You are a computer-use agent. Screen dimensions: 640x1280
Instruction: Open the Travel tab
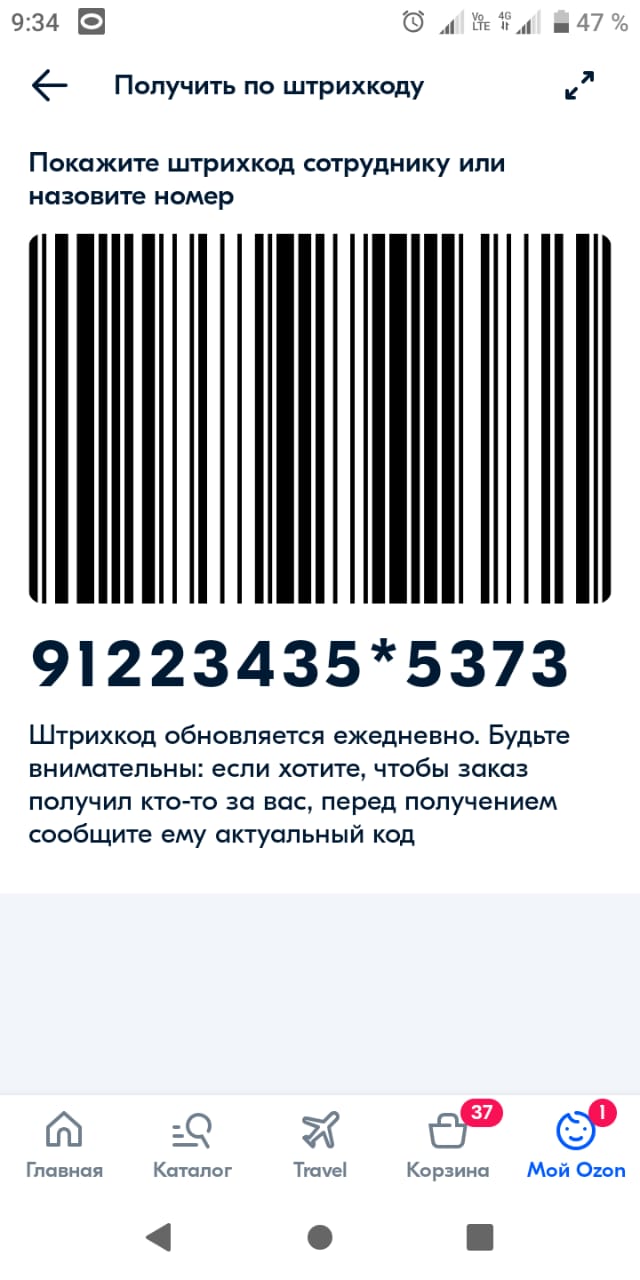coord(320,1146)
